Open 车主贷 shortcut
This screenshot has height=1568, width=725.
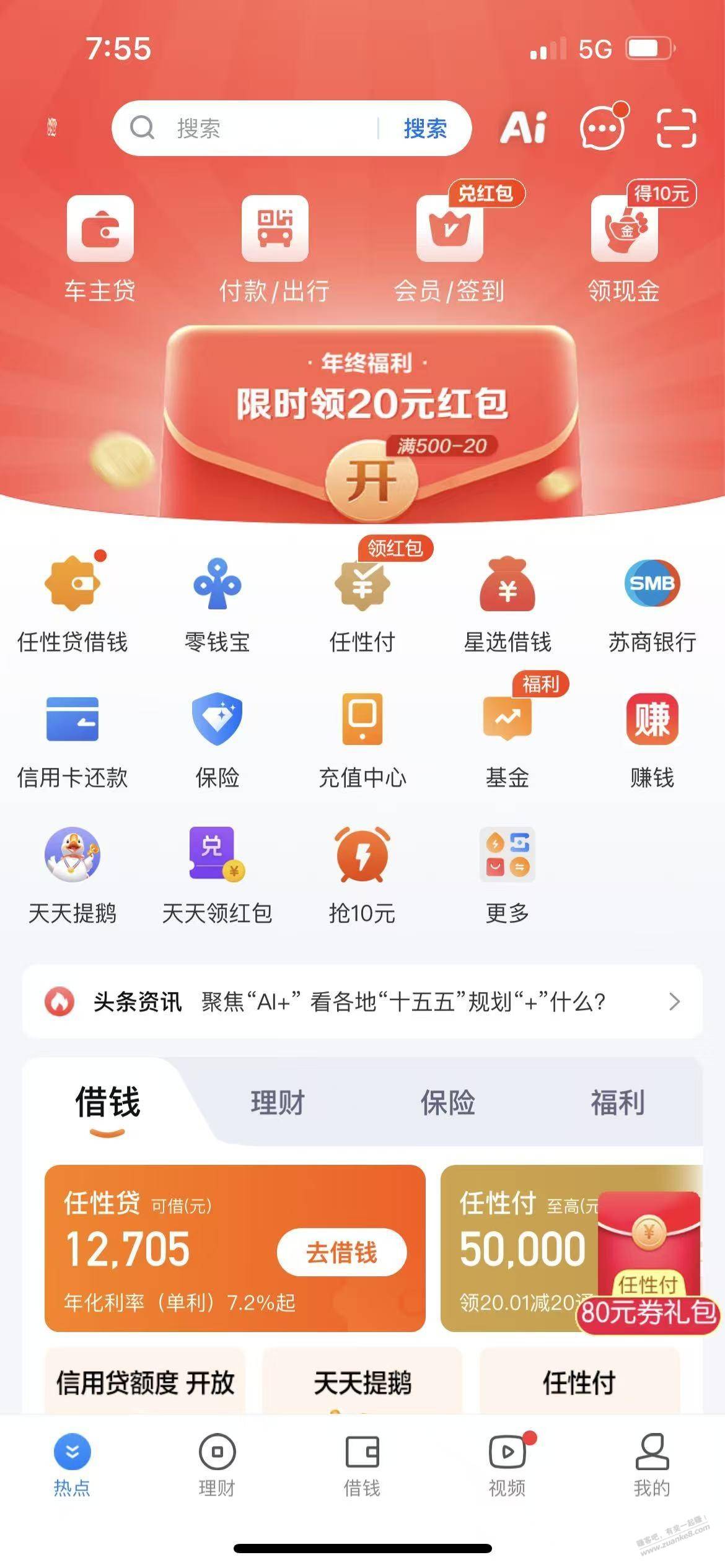pyautogui.click(x=100, y=248)
